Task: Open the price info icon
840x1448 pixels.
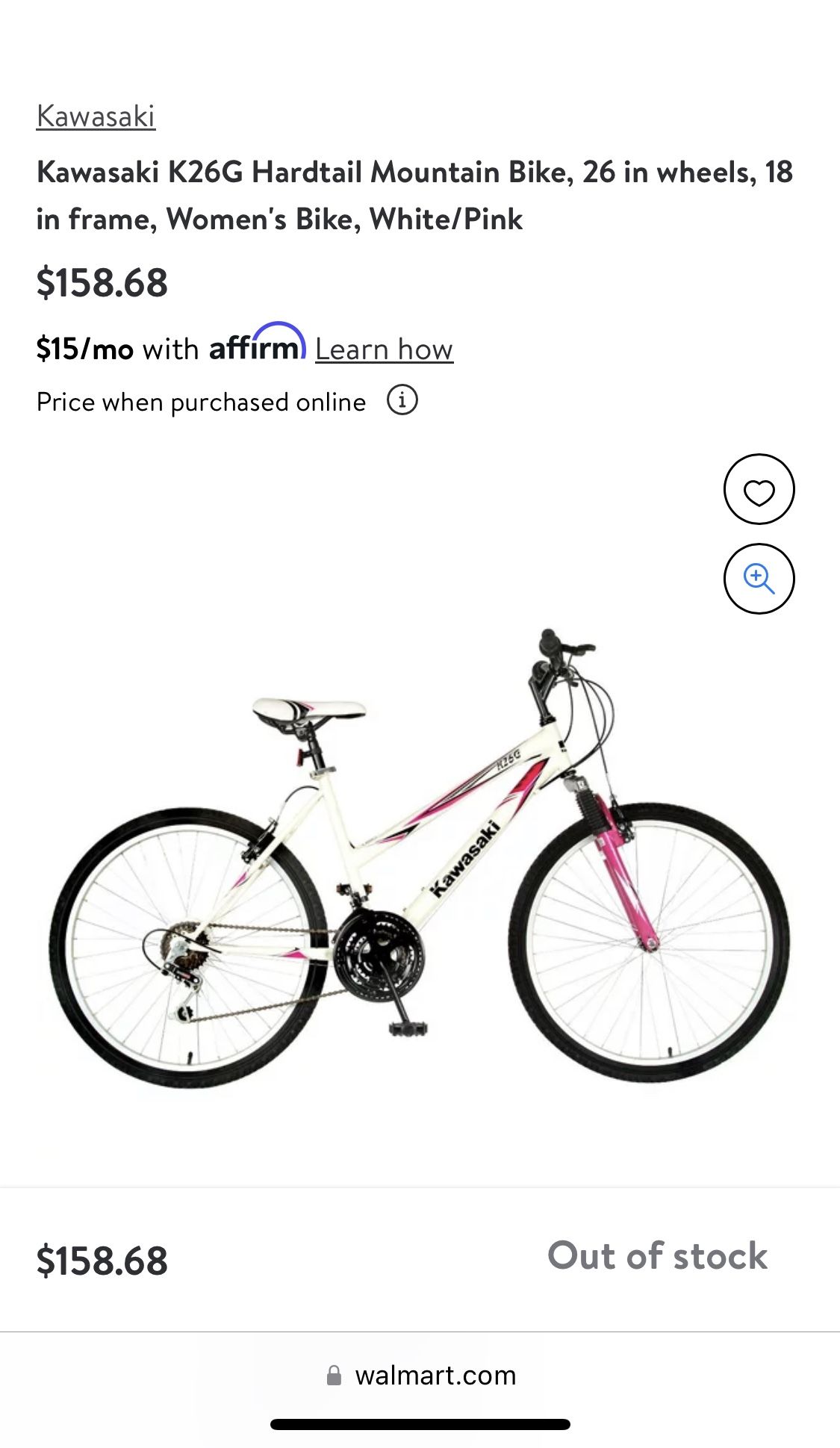Action: 402,400
